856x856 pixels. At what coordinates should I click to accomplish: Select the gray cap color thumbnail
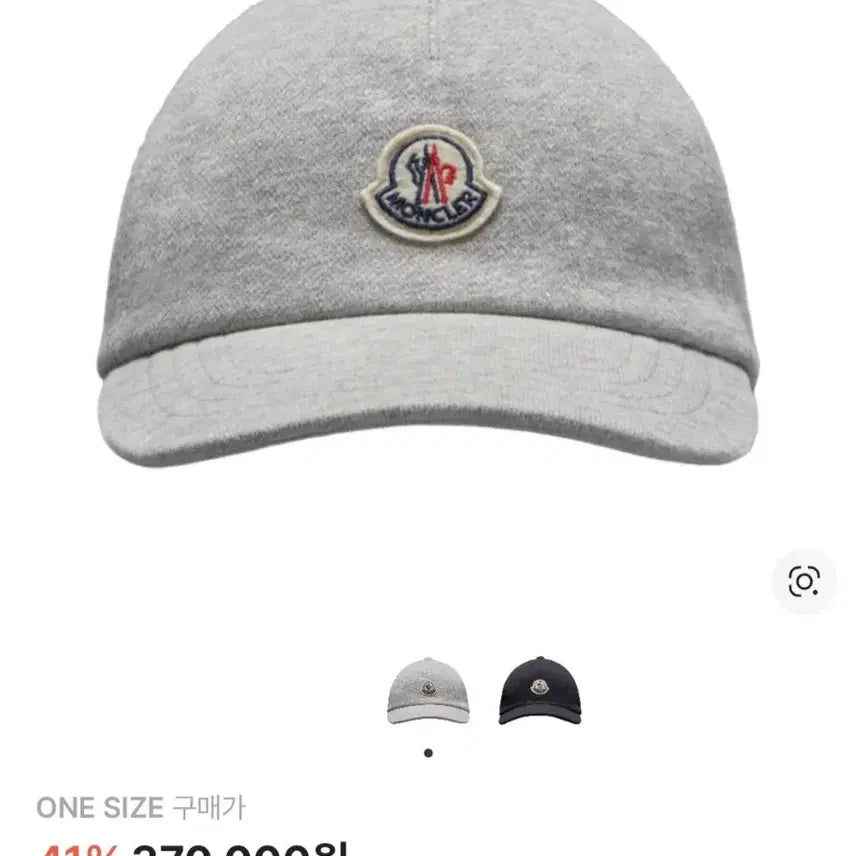(x=428, y=691)
